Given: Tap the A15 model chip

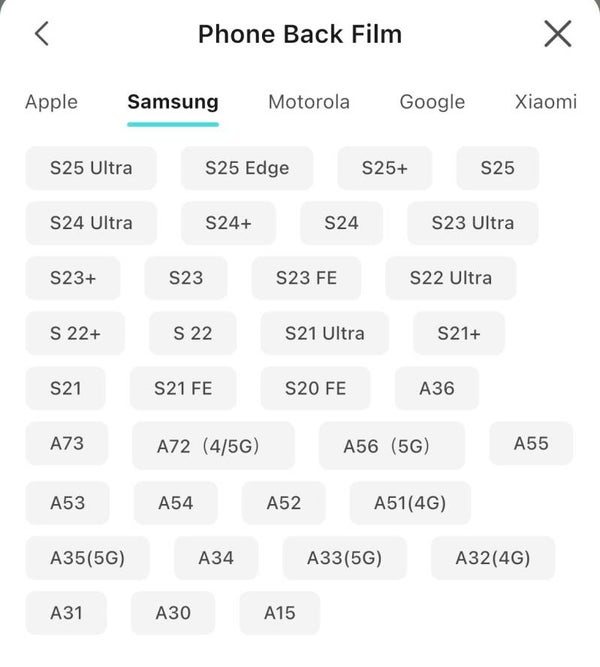Looking at the screenshot, I should coord(280,613).
